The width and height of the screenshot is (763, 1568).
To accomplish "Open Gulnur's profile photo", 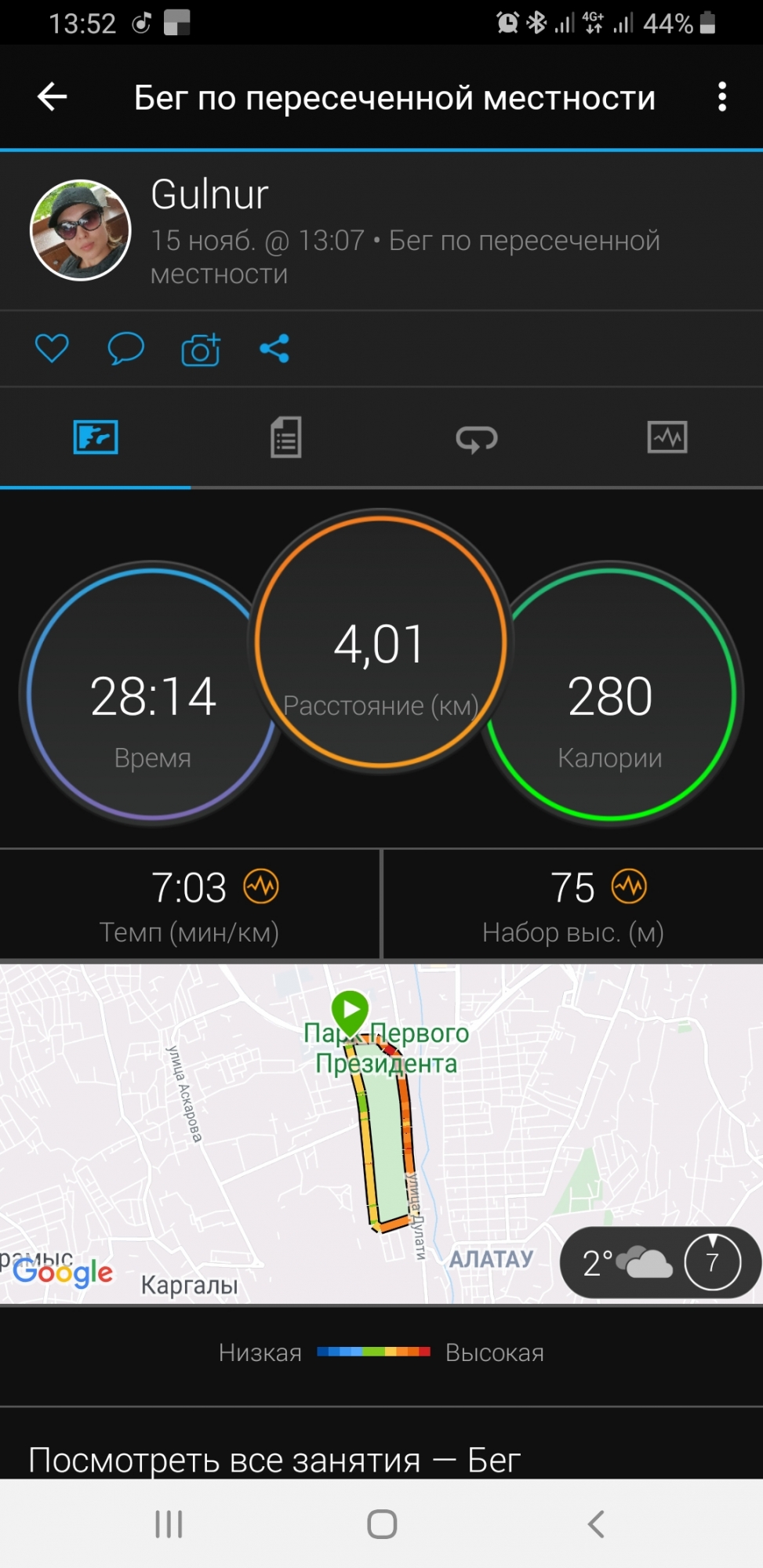I will click(x=80, y=230).
